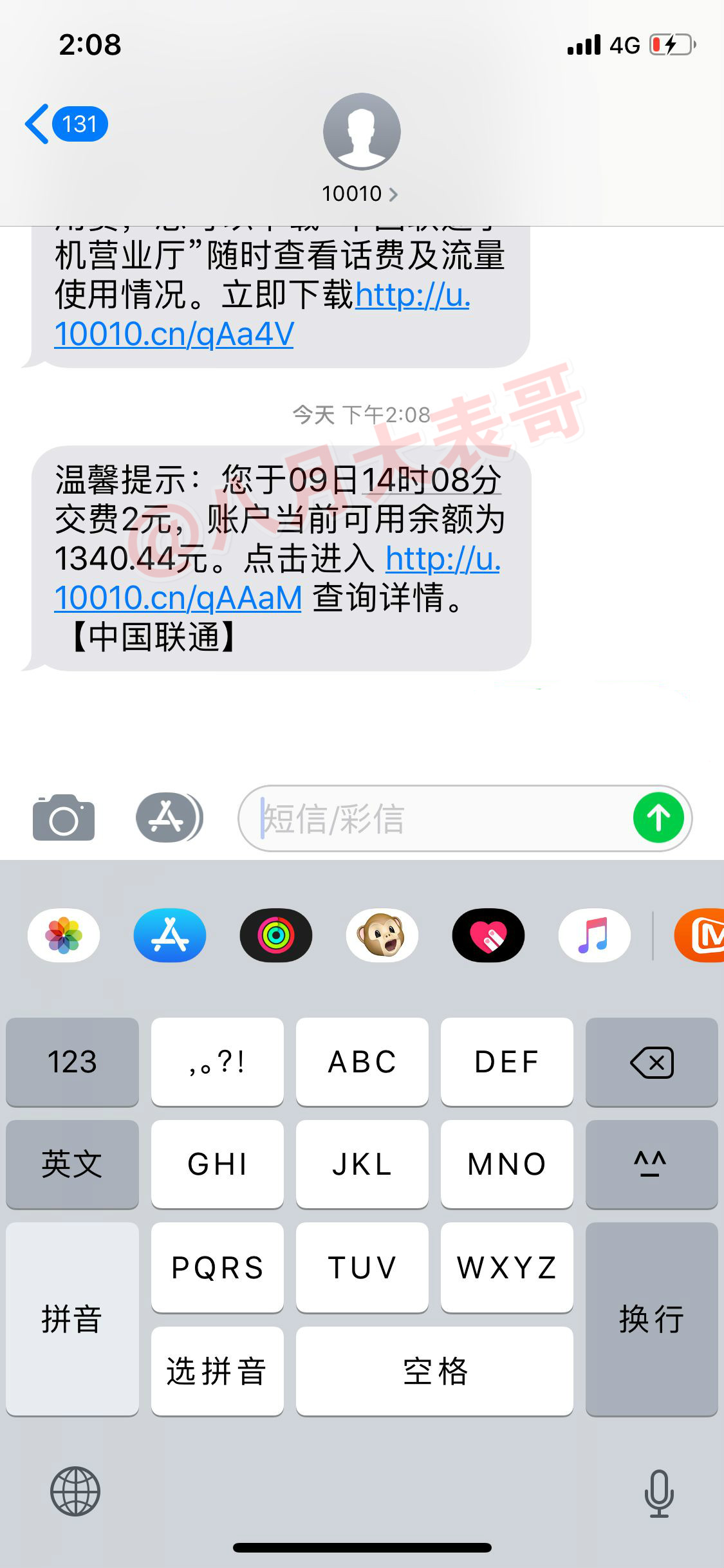
Task: Start dictation with the microphone
Action: [659, 1493]
